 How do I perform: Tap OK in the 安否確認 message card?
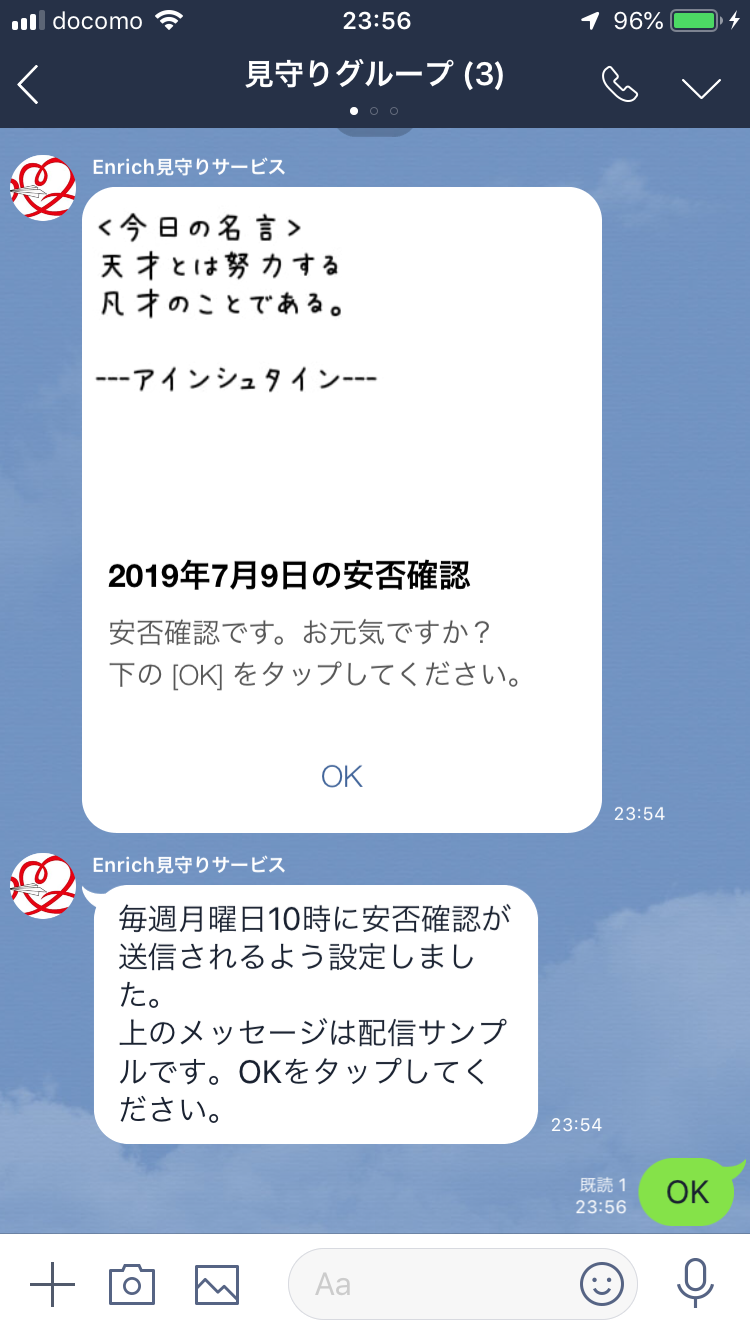(x=341, y=776)
